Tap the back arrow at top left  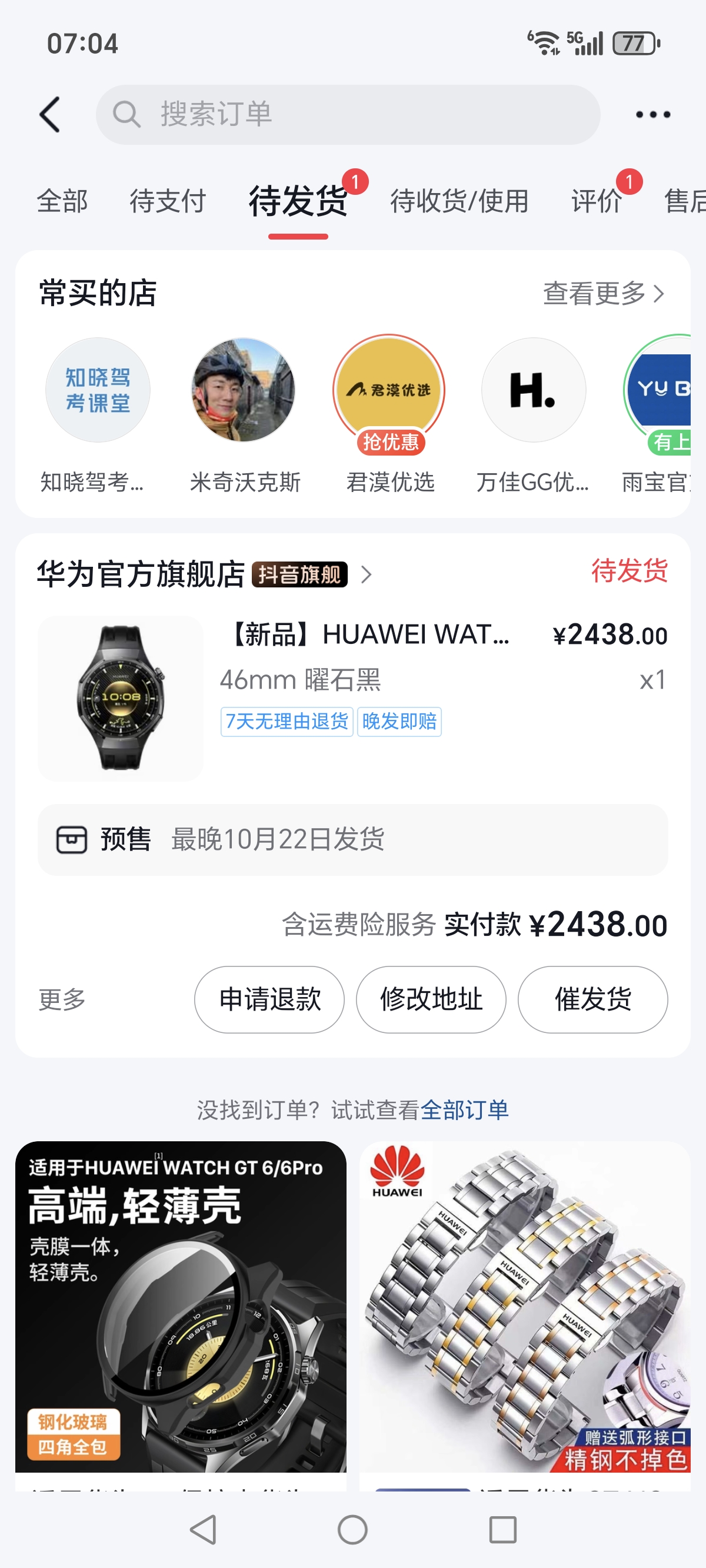[51, 114]
